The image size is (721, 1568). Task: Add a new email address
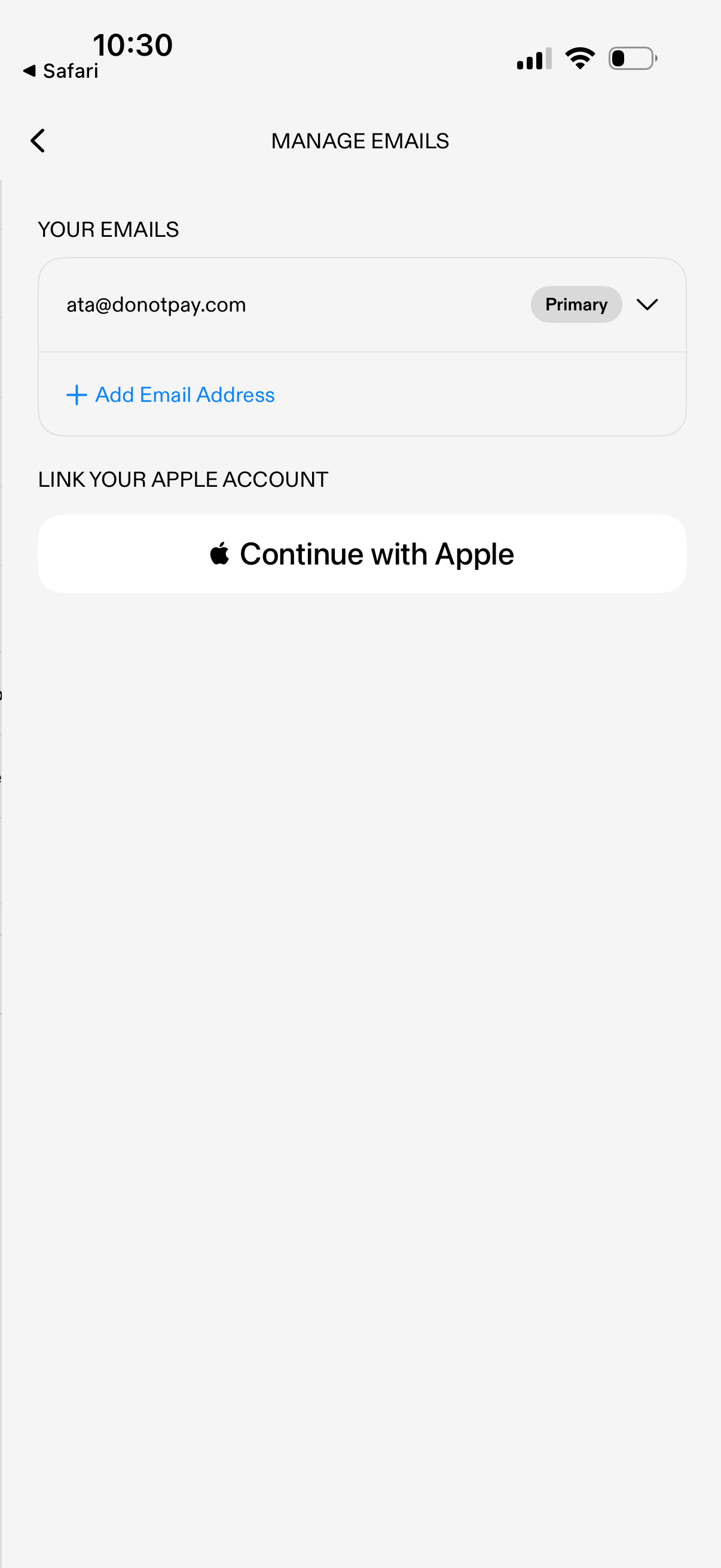[171, 395]
